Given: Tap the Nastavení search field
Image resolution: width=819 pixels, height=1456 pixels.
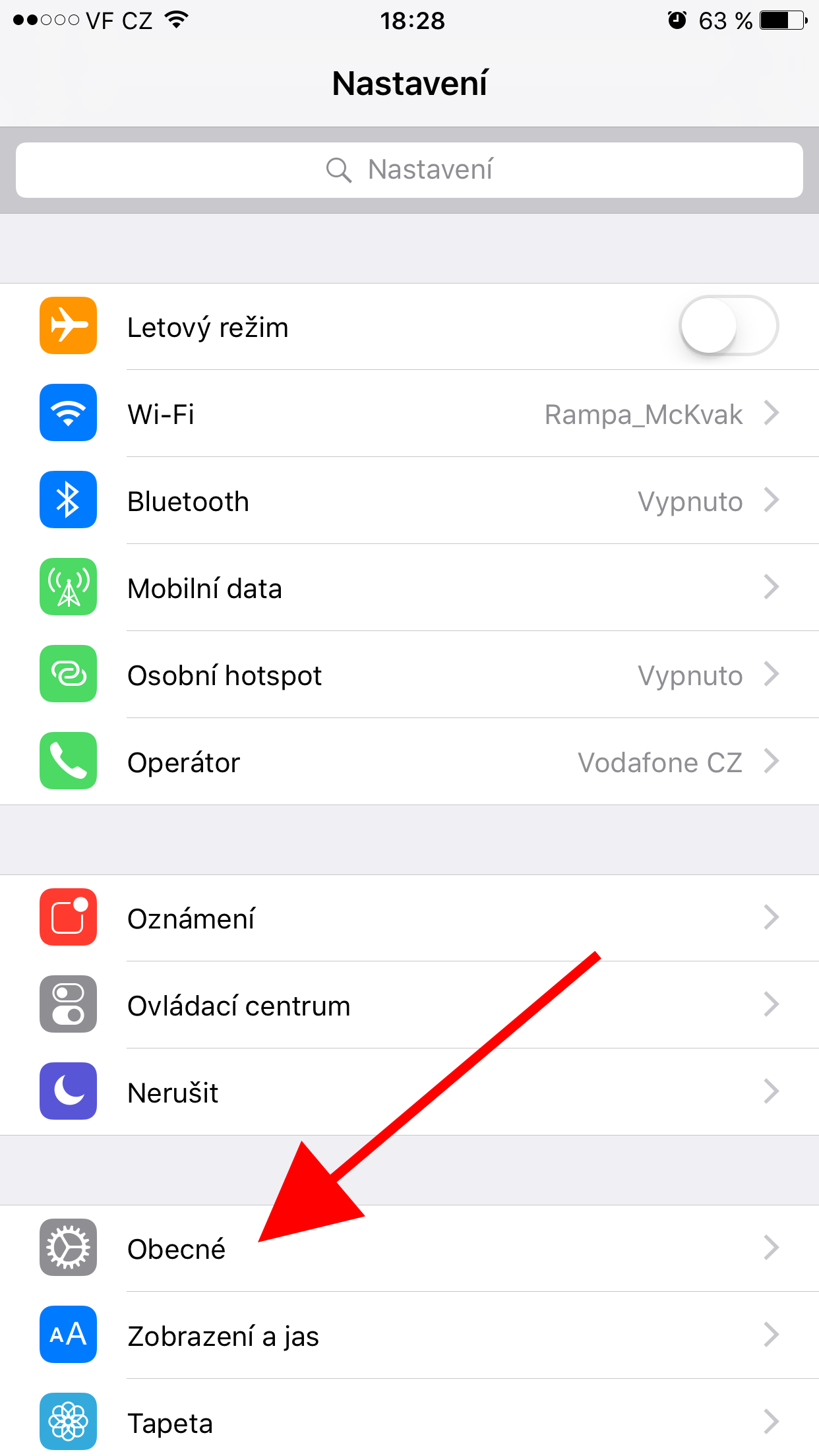Looking at the screenshot, I should 409,170.
